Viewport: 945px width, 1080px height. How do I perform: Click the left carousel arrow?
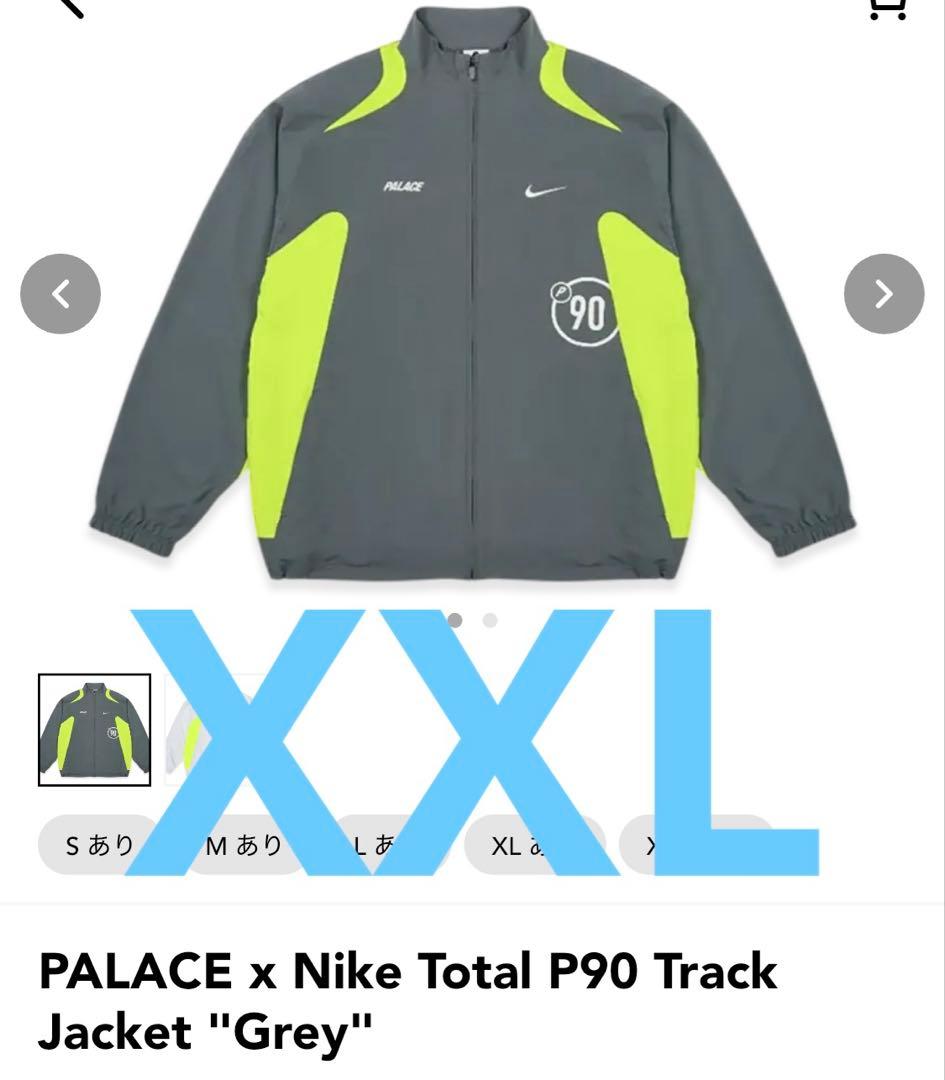pos(62,293)
